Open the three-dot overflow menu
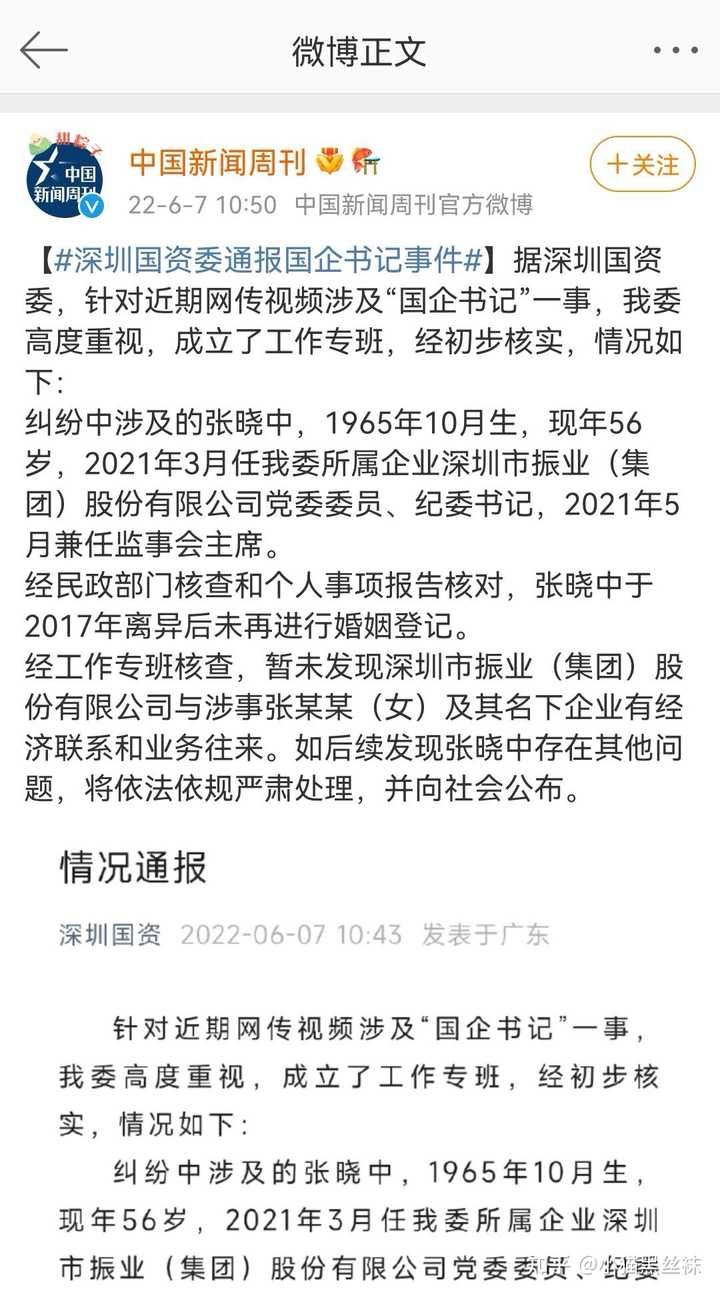This screenshot has width=720, height=1295. coord(675,50)
